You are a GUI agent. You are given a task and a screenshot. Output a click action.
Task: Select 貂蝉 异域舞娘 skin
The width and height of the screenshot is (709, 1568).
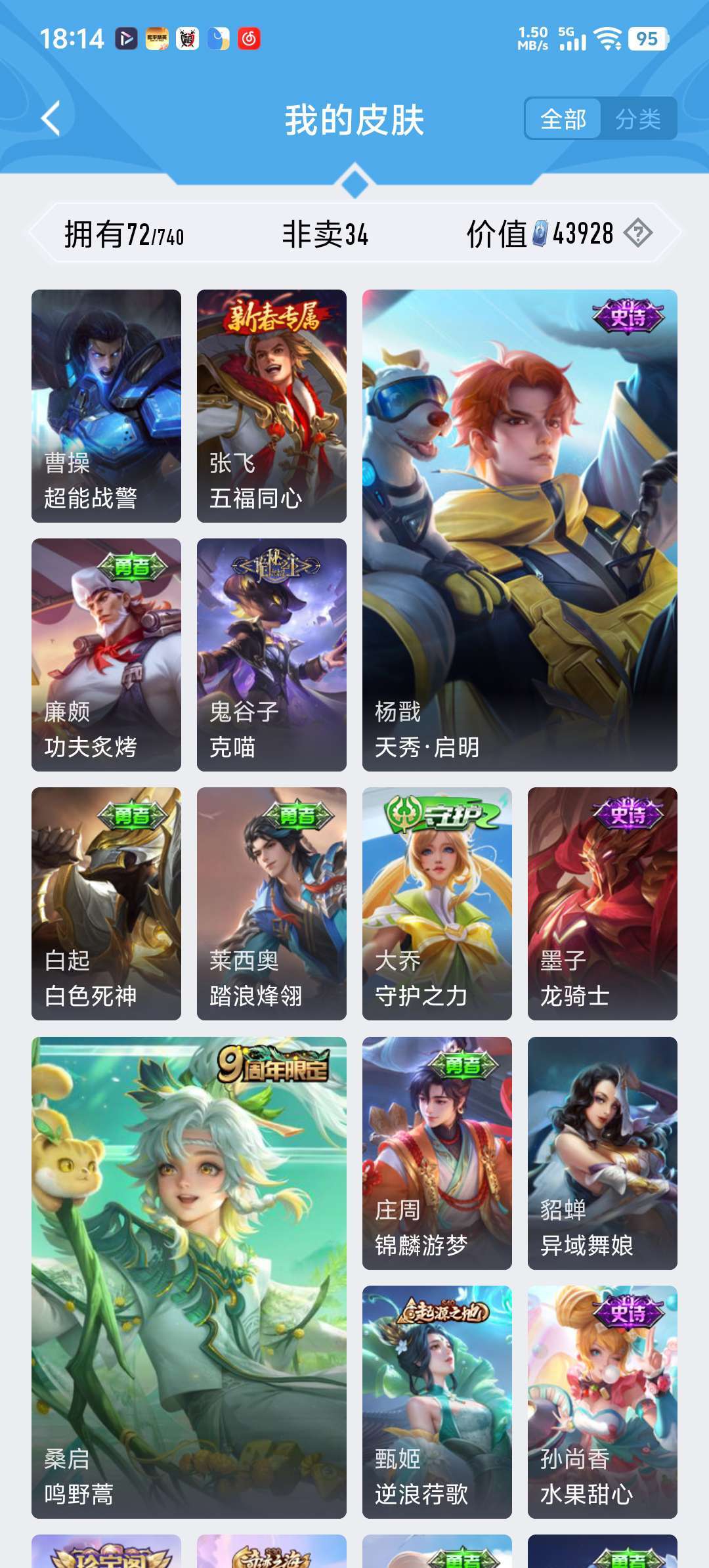[x=603, y=1153]
